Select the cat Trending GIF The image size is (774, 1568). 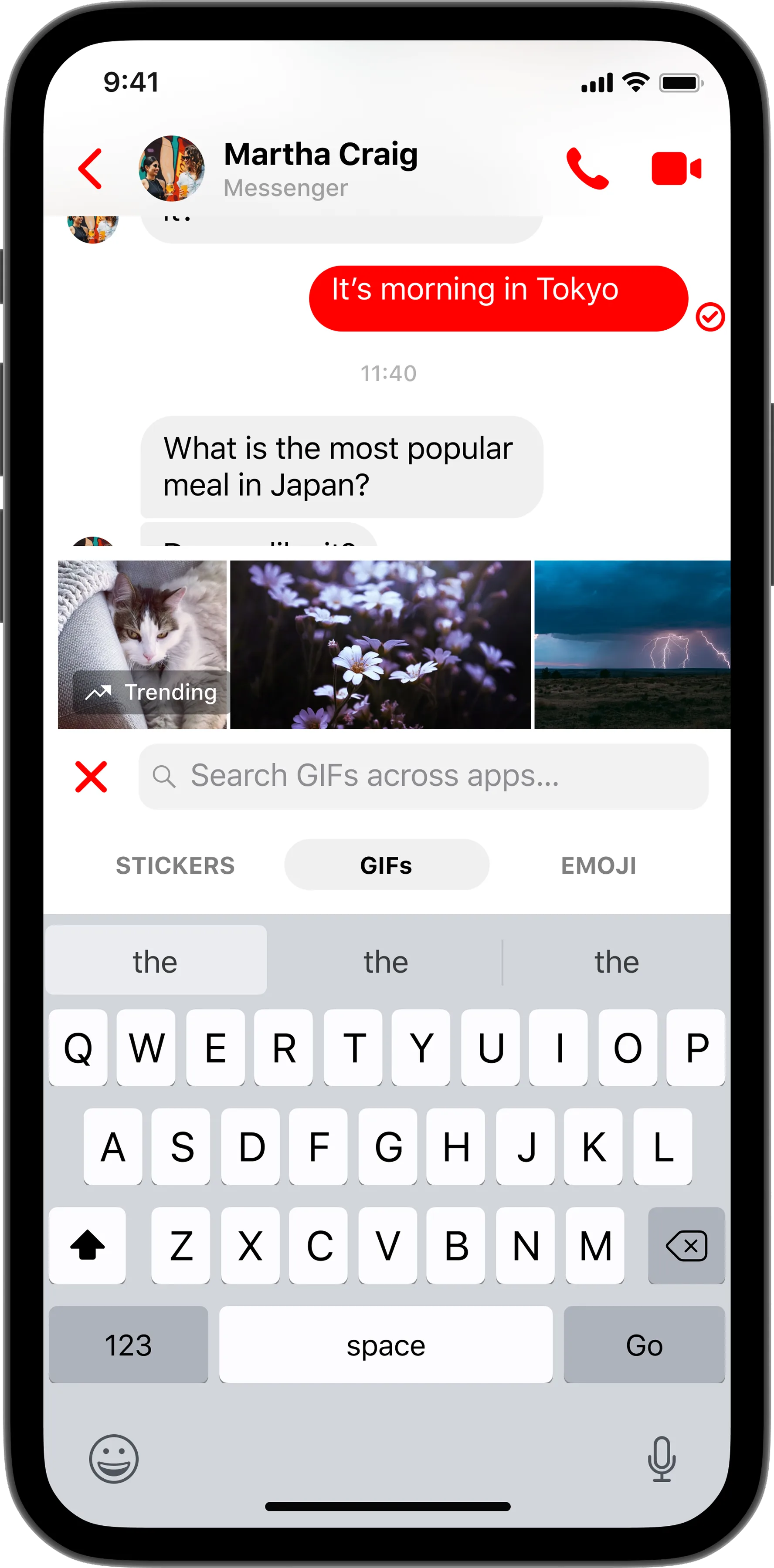[142, 644]
